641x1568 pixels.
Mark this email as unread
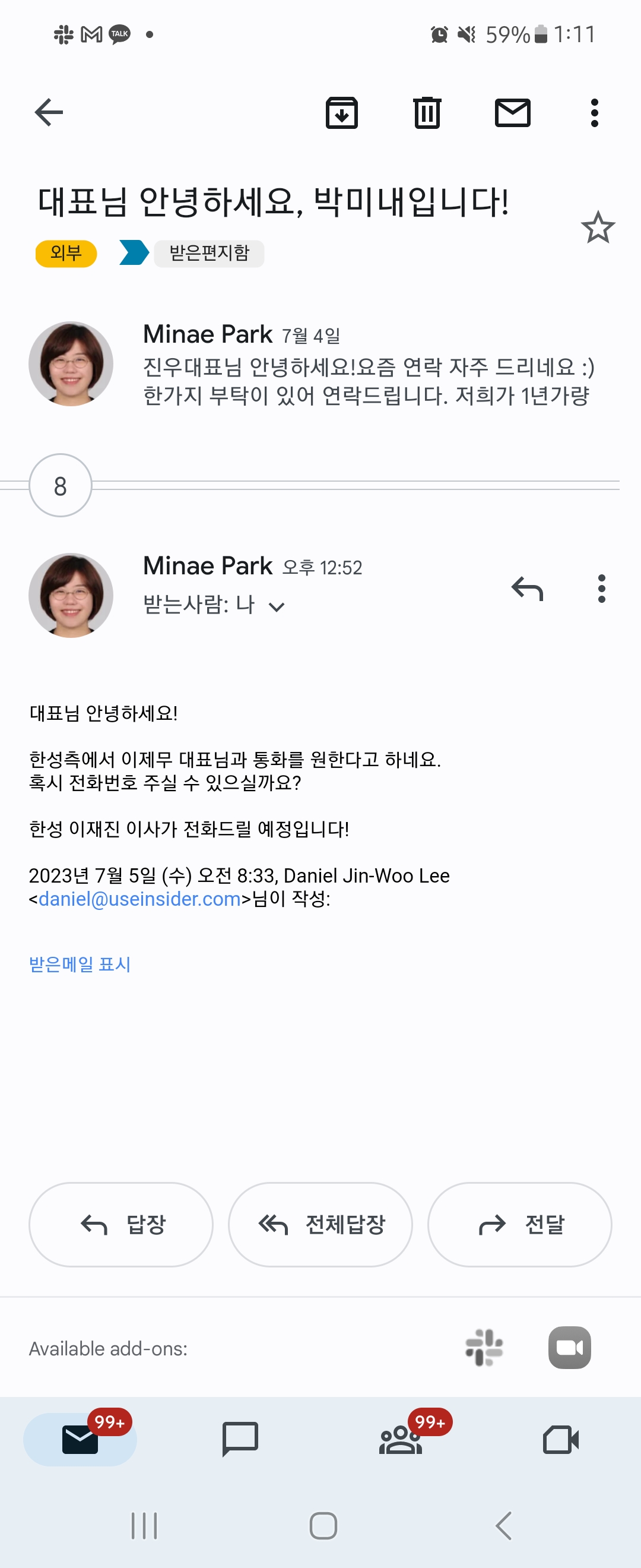(x=513, y=113)
